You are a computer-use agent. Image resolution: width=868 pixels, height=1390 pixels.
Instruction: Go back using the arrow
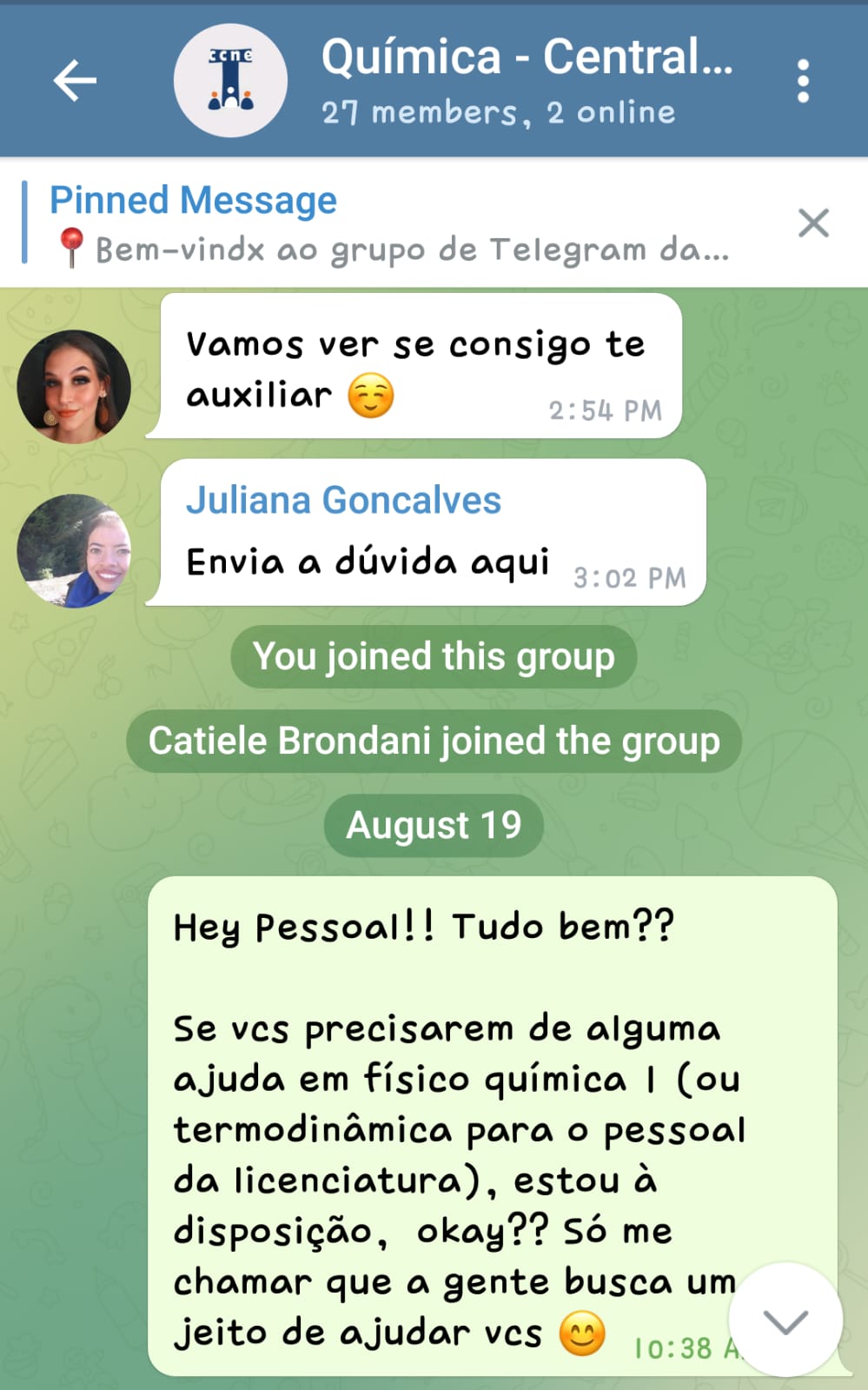tap(75, 81)
